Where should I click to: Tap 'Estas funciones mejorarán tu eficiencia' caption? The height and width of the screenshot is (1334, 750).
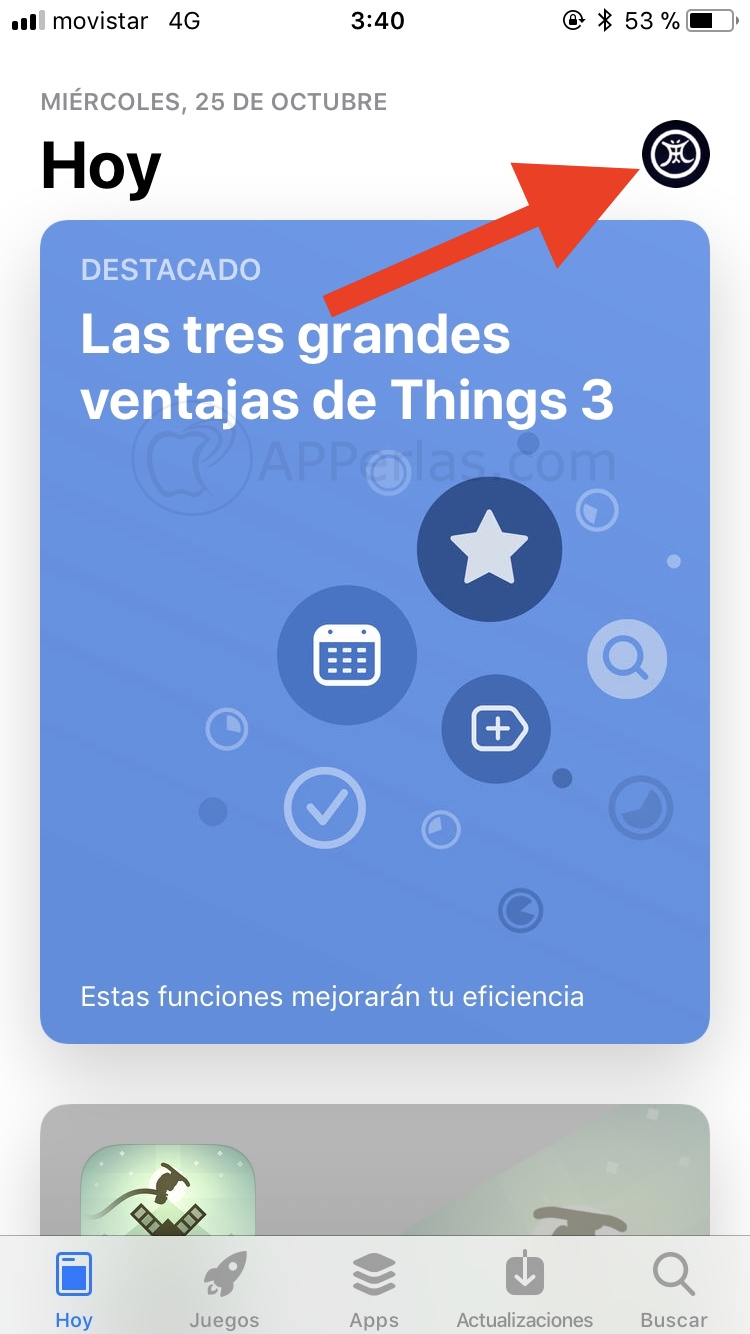click(x=332, y=996)
